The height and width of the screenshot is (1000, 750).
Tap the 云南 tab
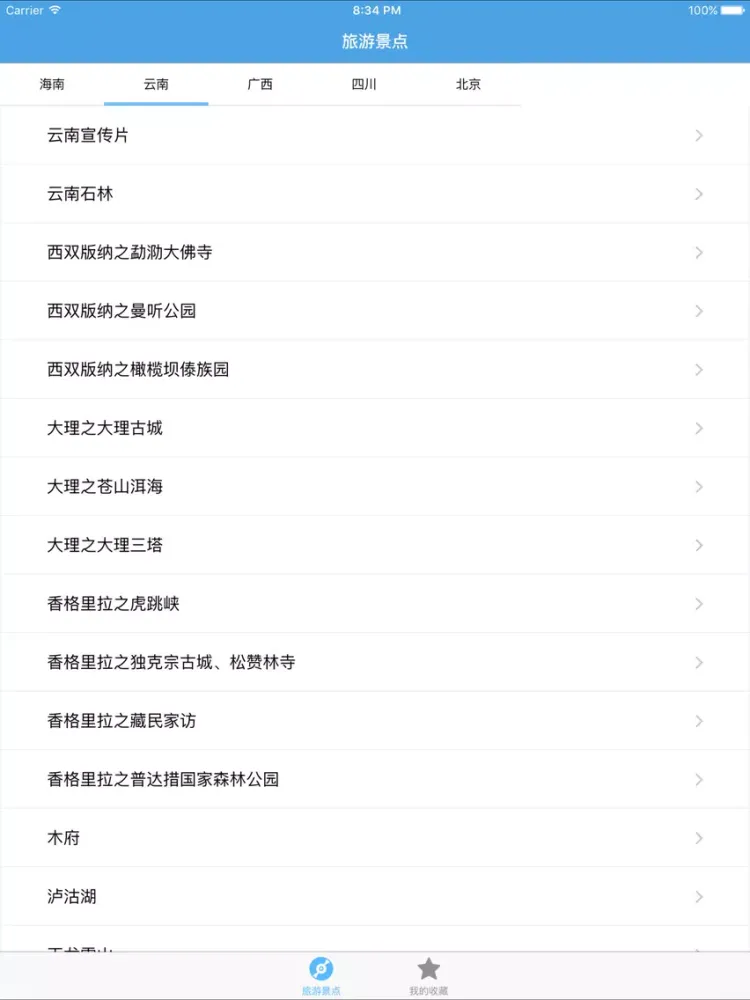(156, 85)
